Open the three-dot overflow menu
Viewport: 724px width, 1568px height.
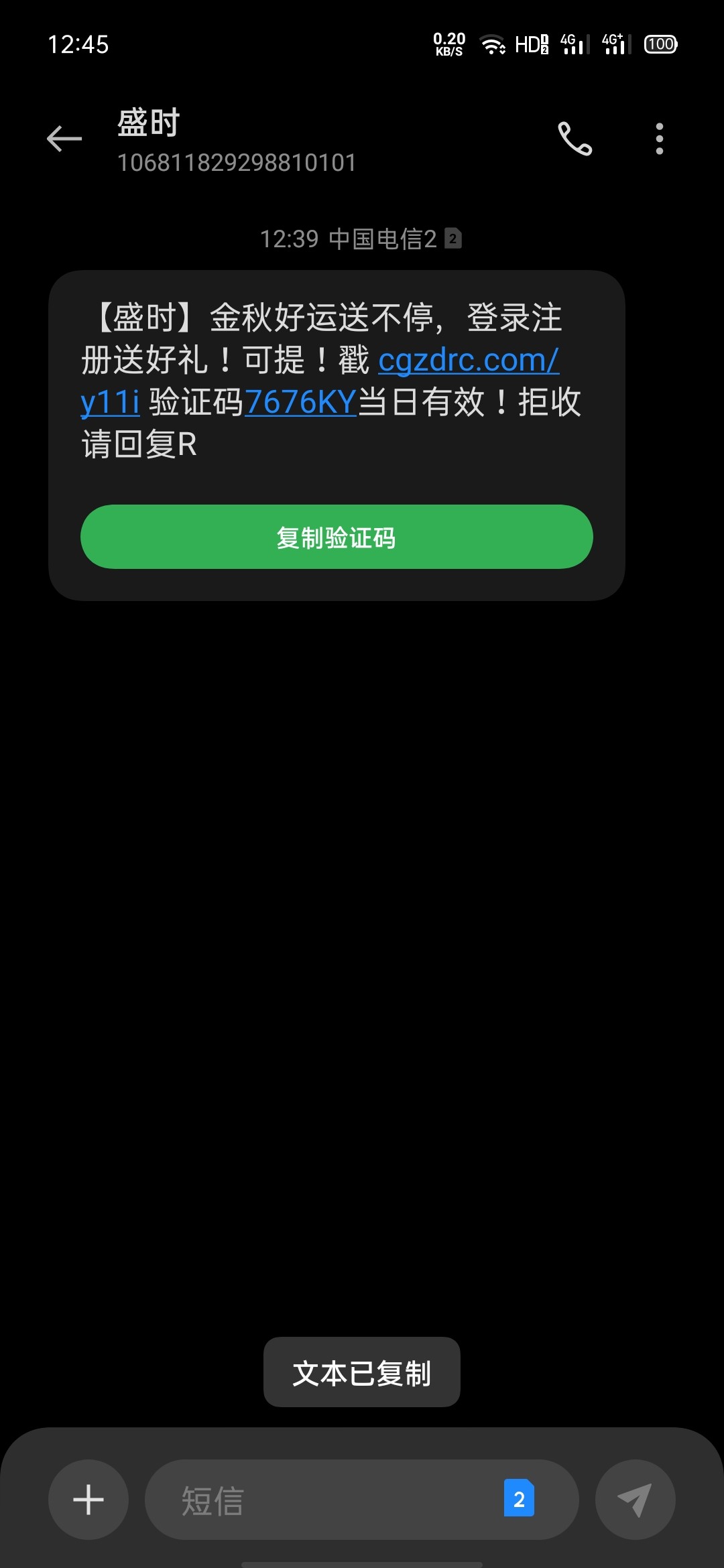[660, 139]
